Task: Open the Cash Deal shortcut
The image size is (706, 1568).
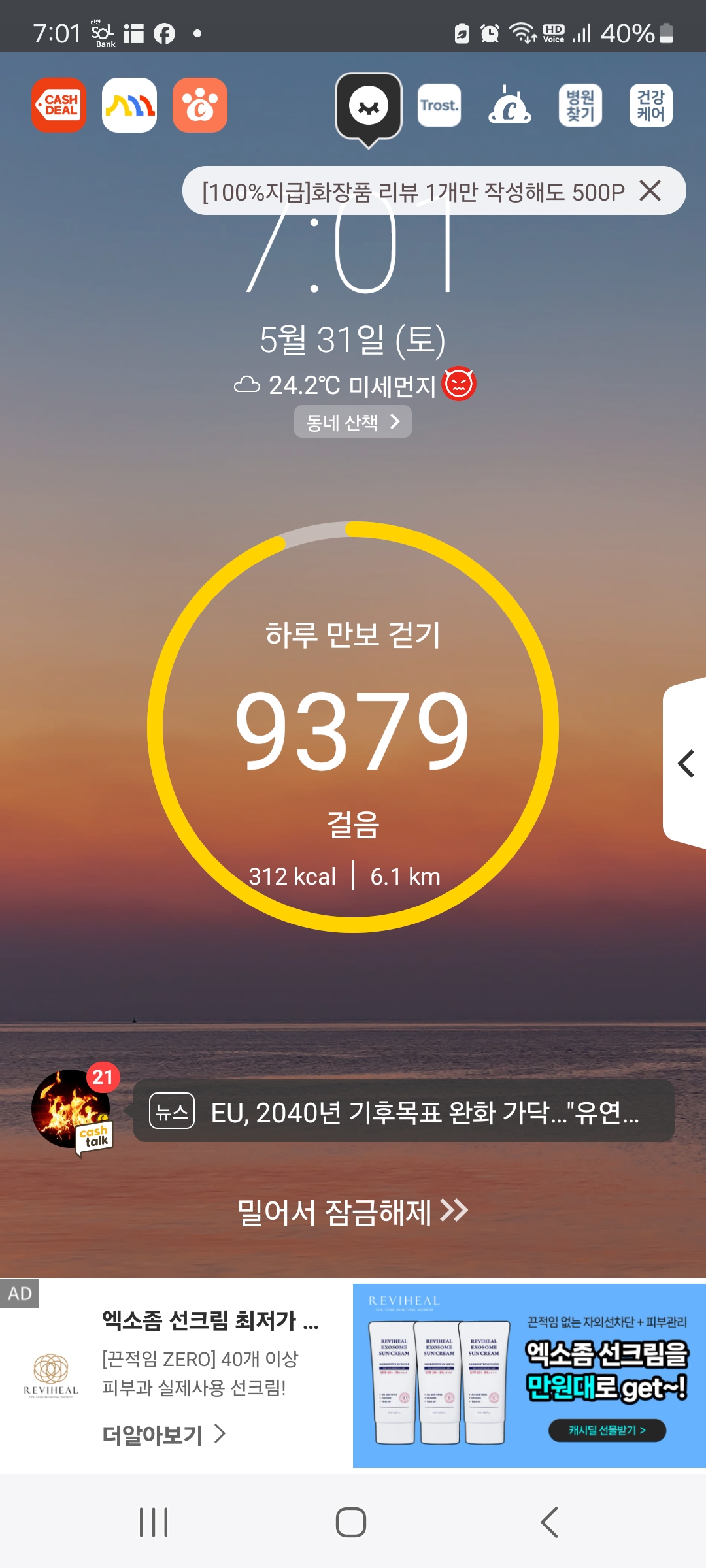Action: 59,105
